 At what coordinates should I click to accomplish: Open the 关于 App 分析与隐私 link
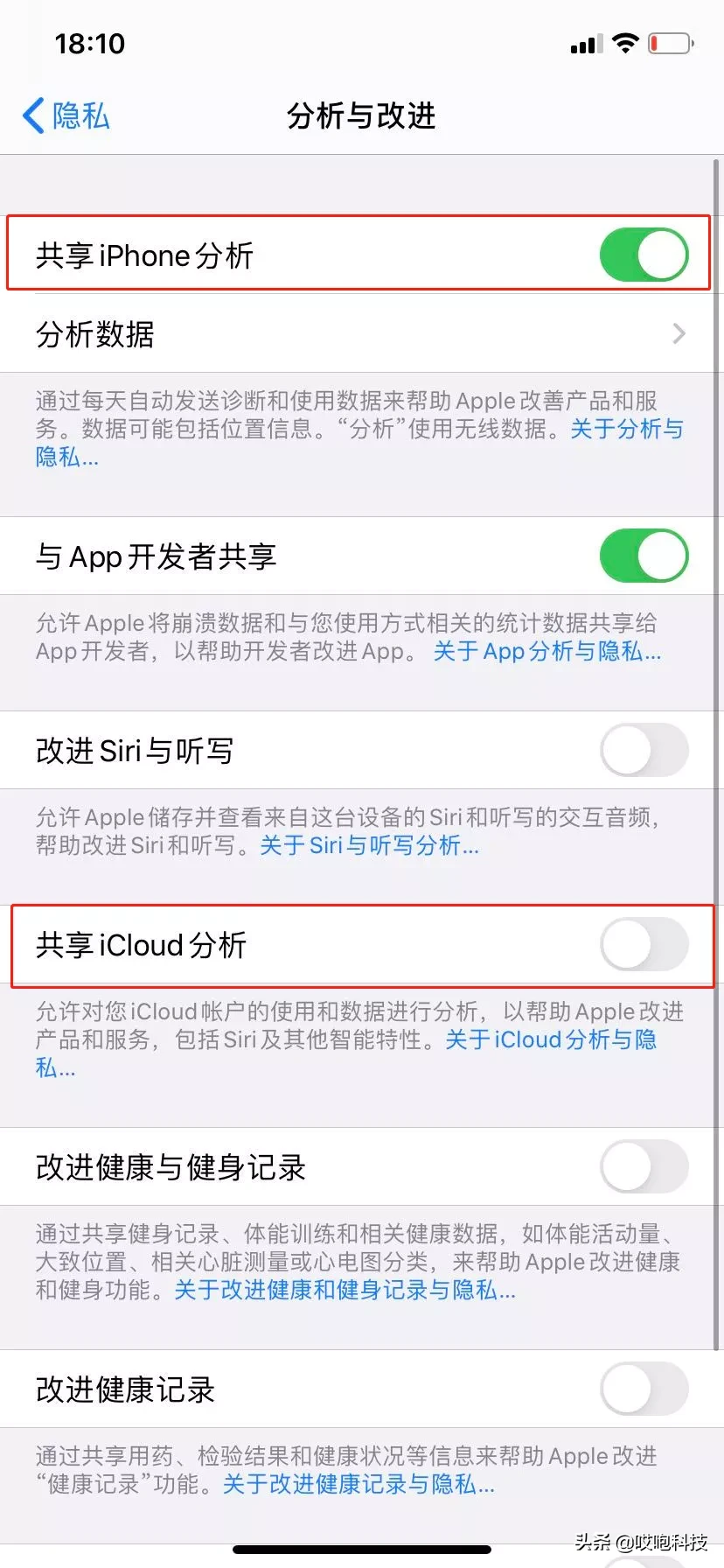[546, 651]
